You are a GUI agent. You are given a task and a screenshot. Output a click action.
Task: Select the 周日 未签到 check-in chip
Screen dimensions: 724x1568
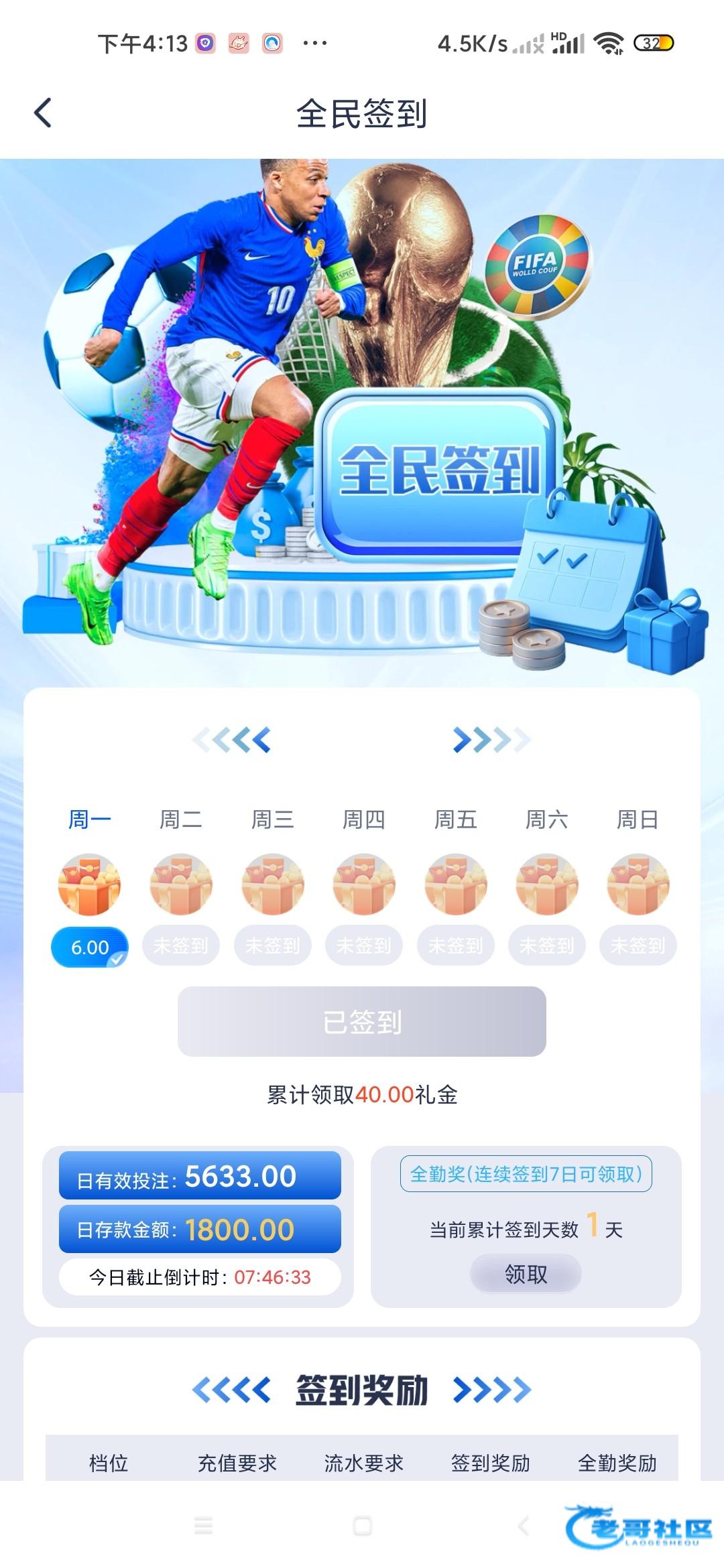click(x=638, y=945)
